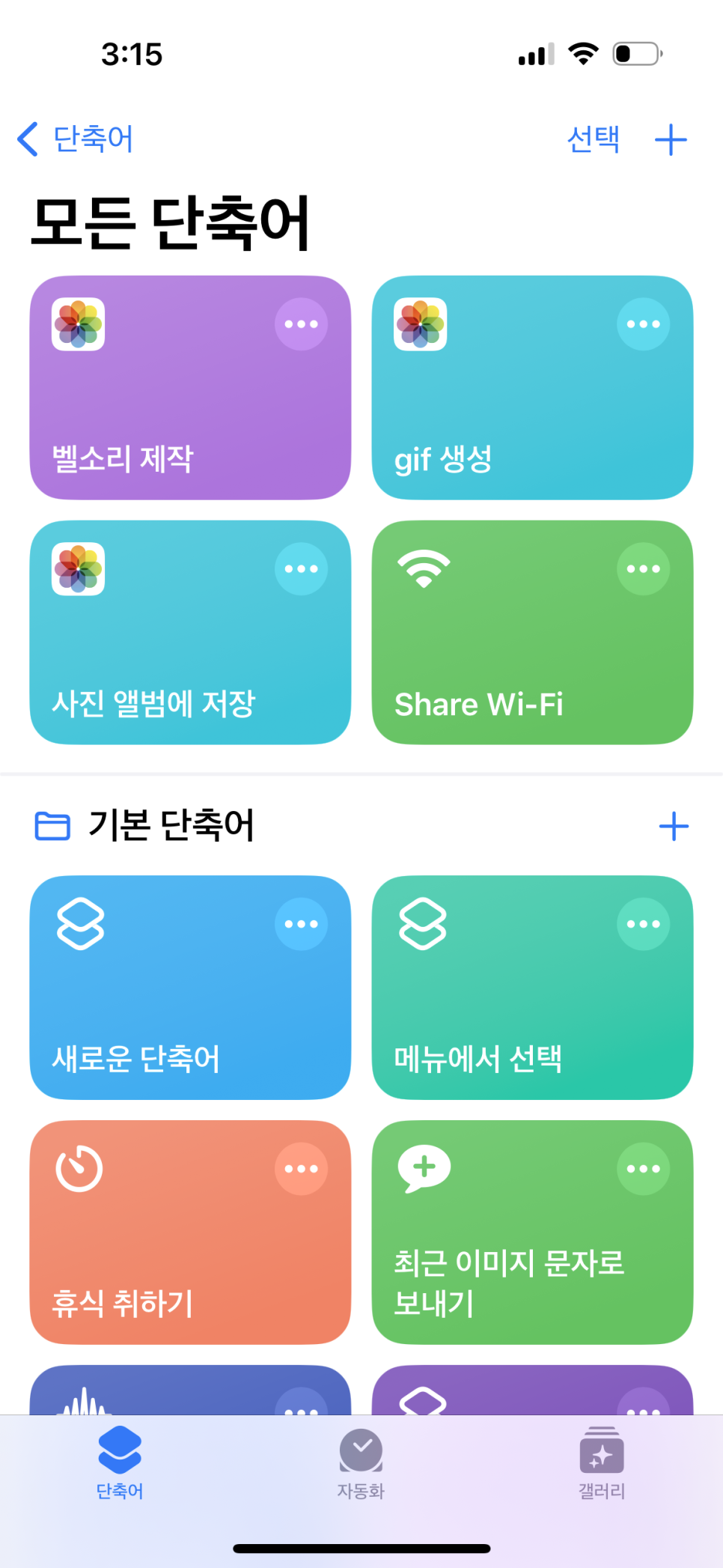The width and height of the screenshot is (723, 1568).
Task: Run 최근 이미지 문자로 보내기 shortcut
Action: point(532,1233)
